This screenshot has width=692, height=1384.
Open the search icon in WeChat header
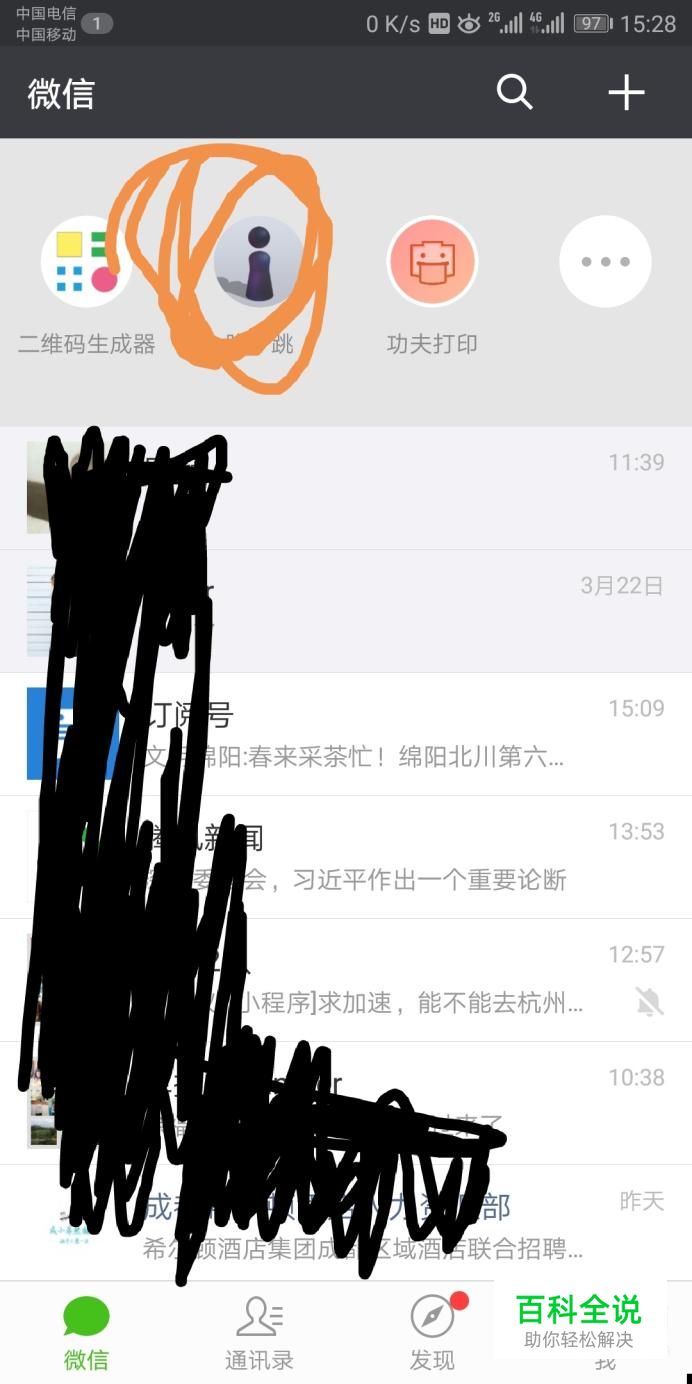click(x=514, y=93)
